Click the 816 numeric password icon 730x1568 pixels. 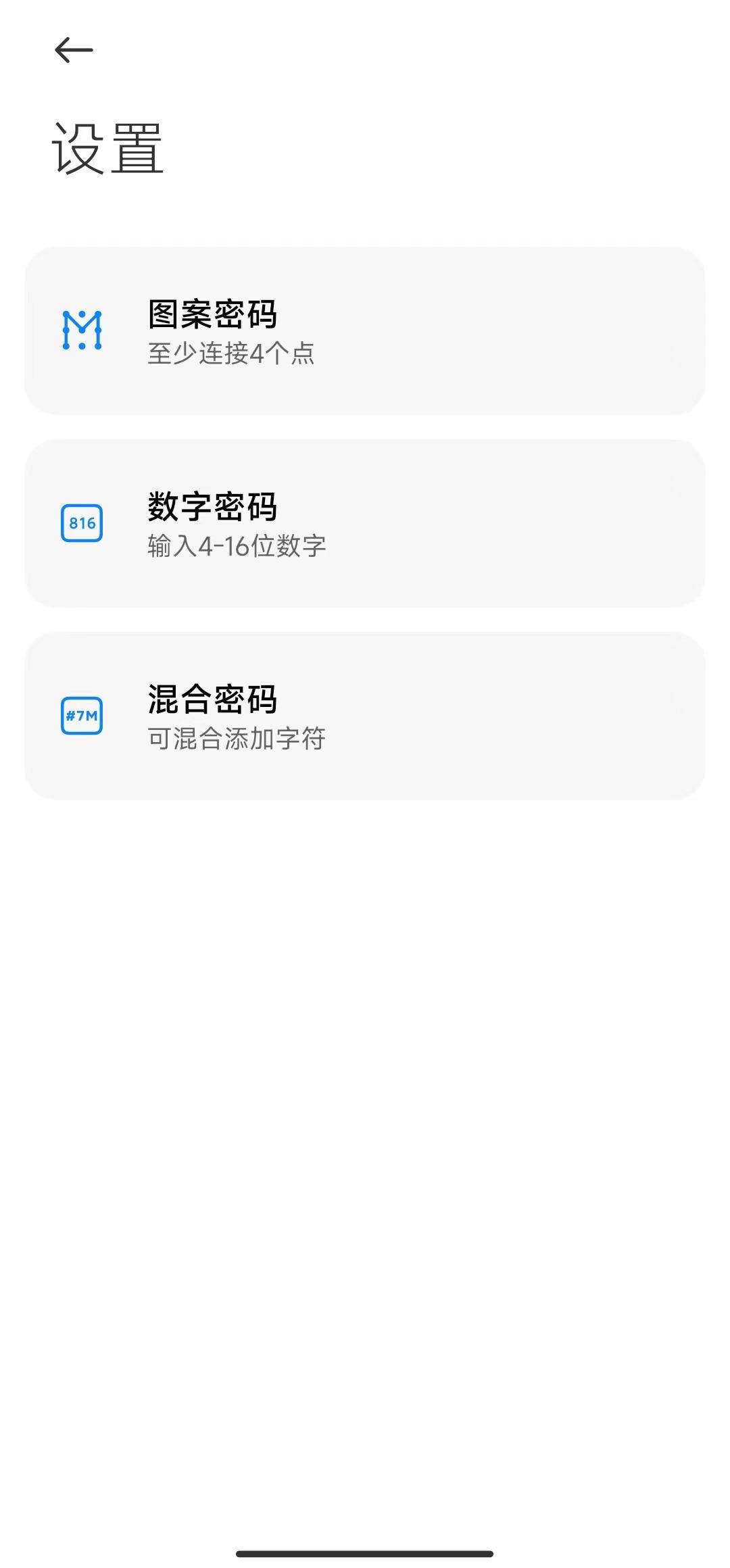tap(81, 522)
